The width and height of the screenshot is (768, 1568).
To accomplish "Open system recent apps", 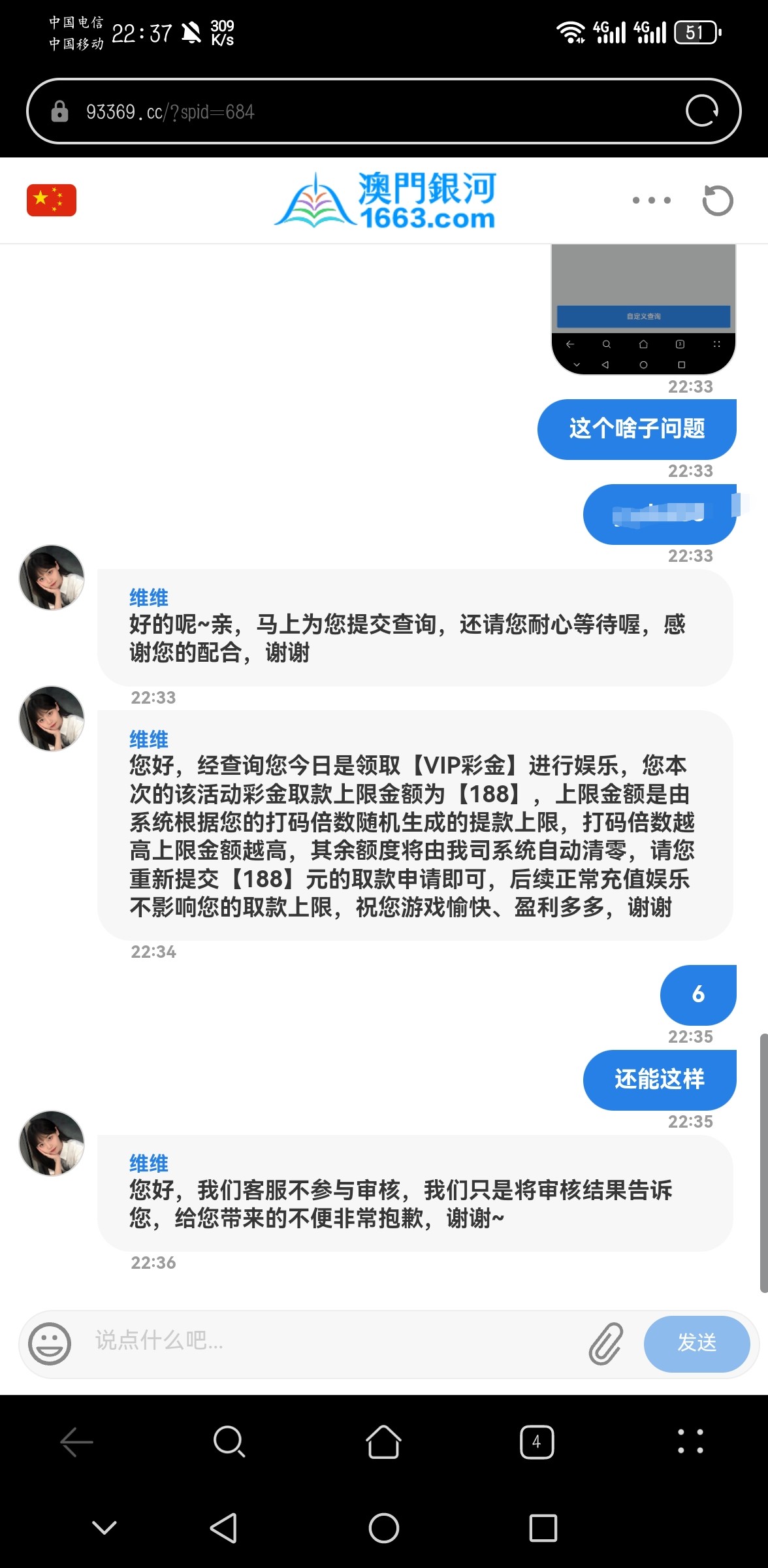I will point(543,1527).
